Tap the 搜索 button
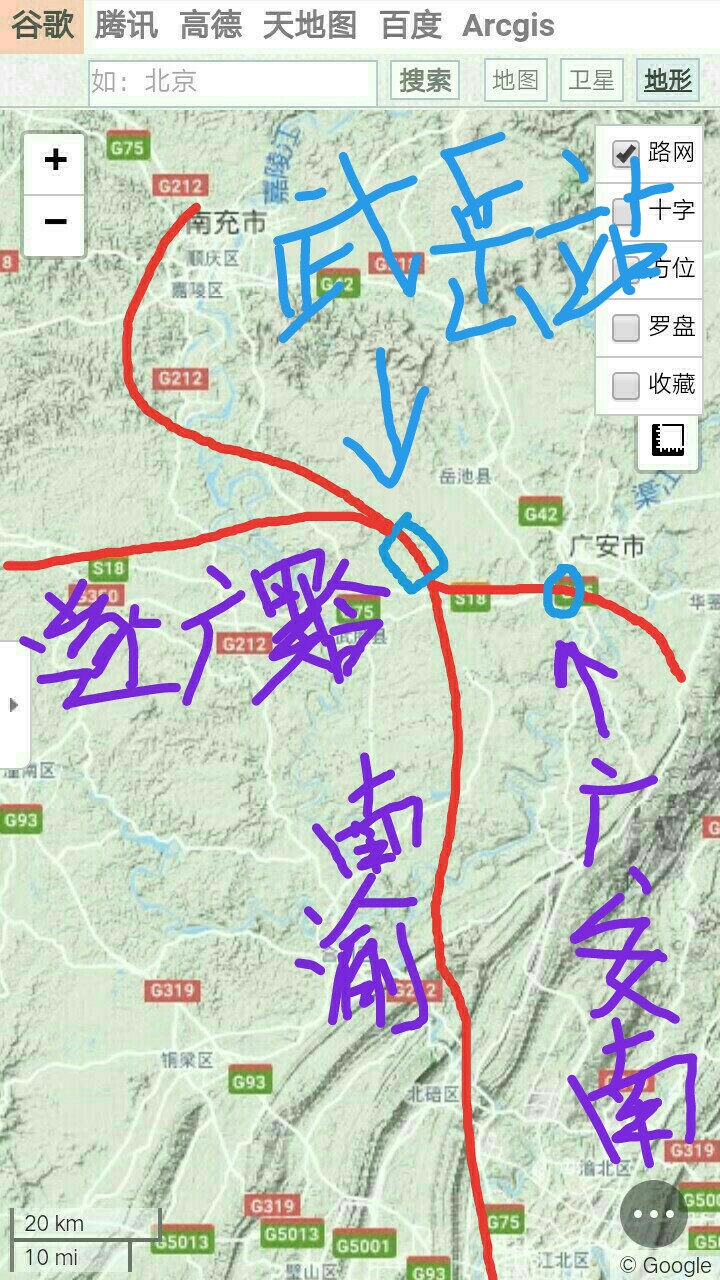720x1280 pixels. [x=425, y=81]
